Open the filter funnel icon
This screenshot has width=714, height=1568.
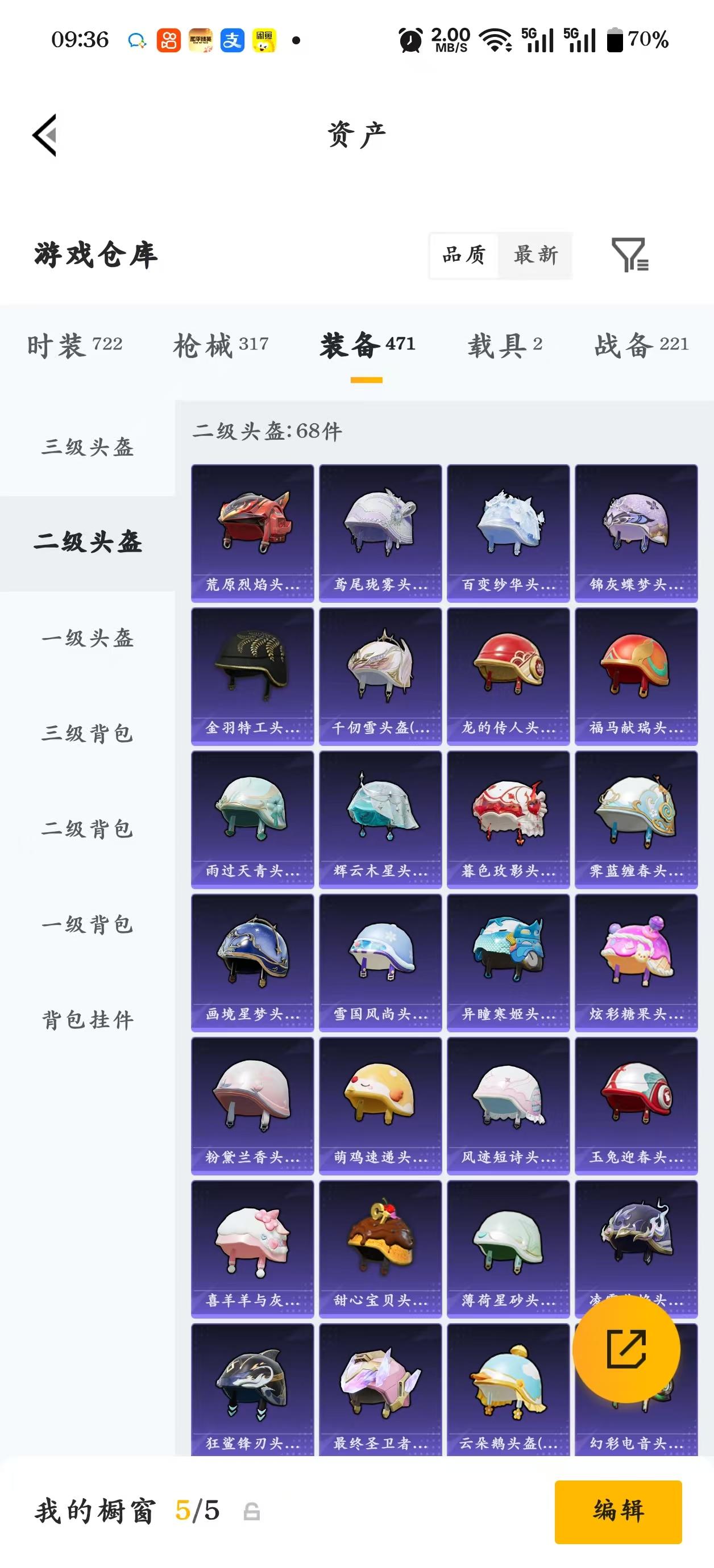(x=630, y=256)
